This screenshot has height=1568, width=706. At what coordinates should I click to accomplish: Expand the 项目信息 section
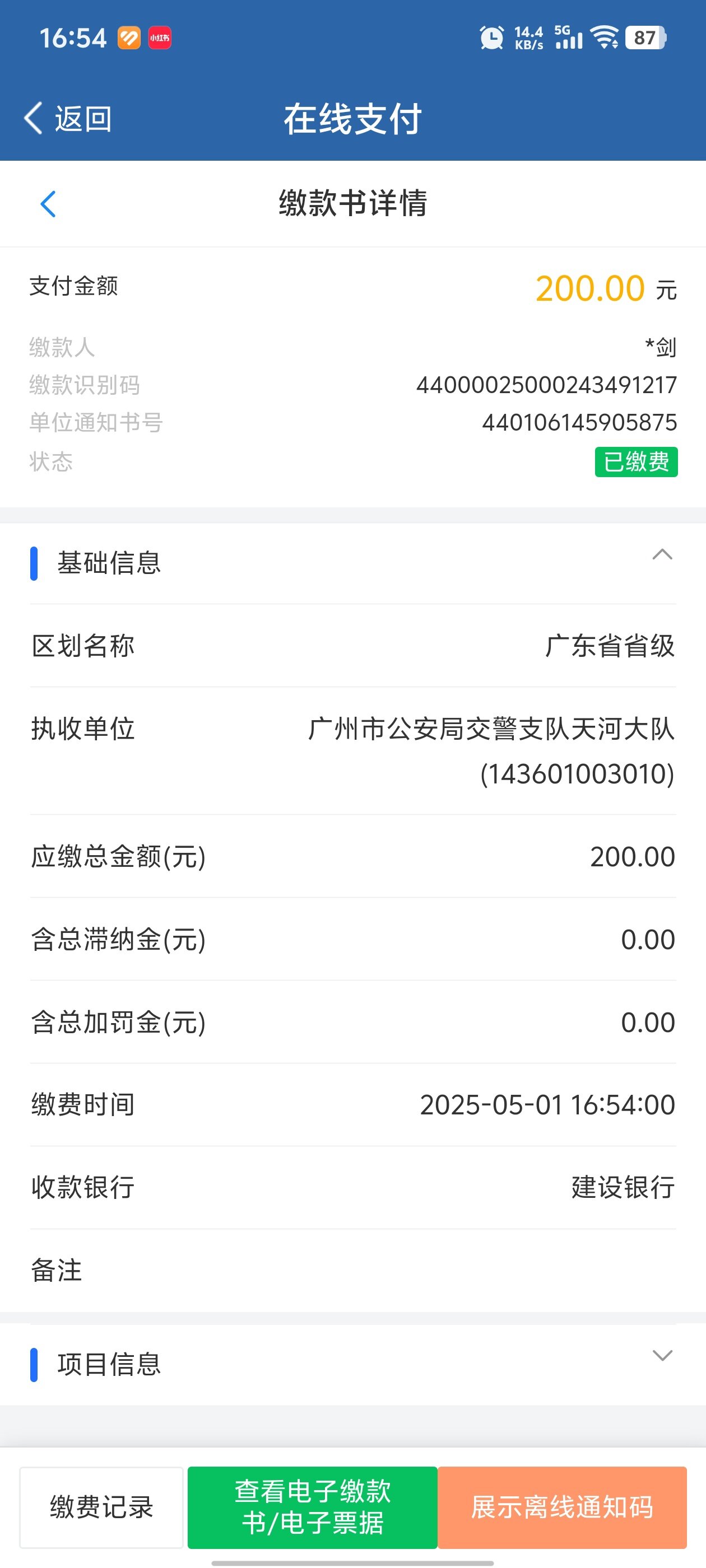coord(662,1356)
